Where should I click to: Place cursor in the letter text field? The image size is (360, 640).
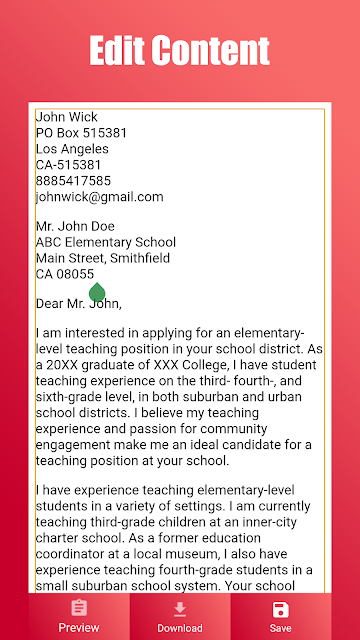point(180,351)
